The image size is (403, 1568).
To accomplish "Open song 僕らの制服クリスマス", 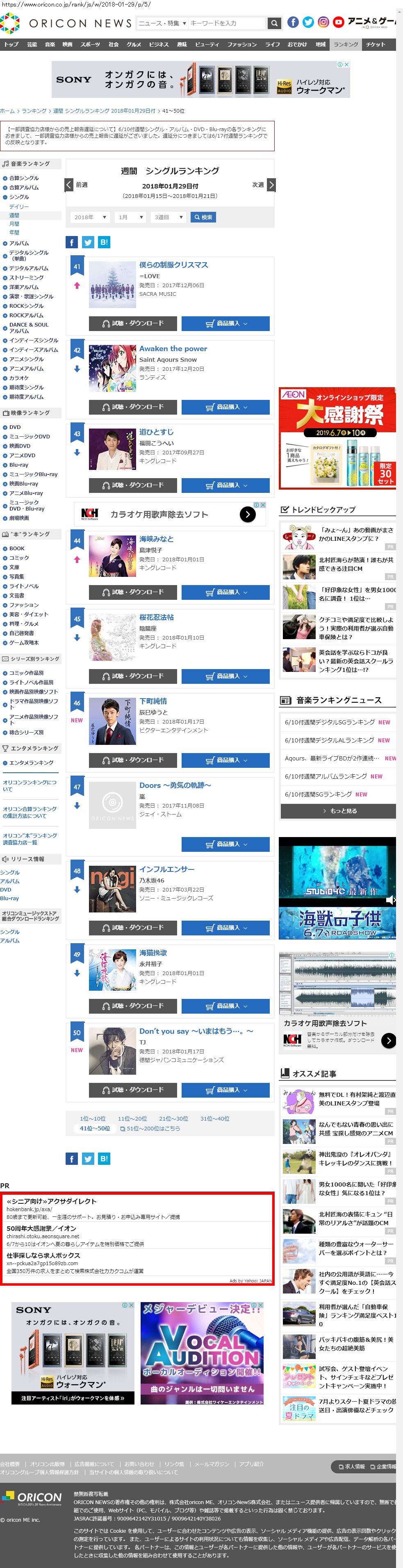I will [173, 265].
